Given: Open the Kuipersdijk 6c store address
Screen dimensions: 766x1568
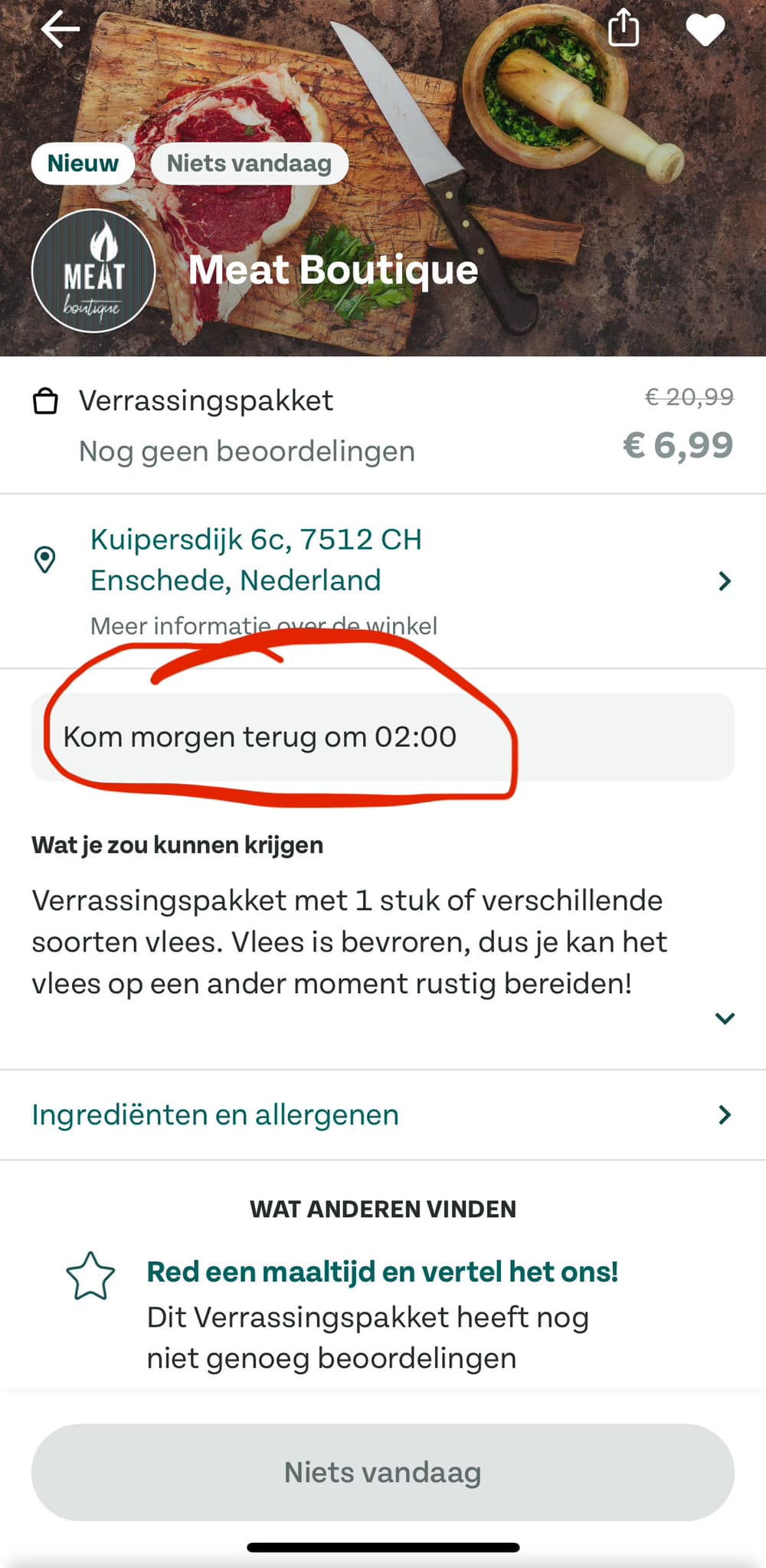Looking at the screenshot, I should pyautogui.click(x=256, y=560).
